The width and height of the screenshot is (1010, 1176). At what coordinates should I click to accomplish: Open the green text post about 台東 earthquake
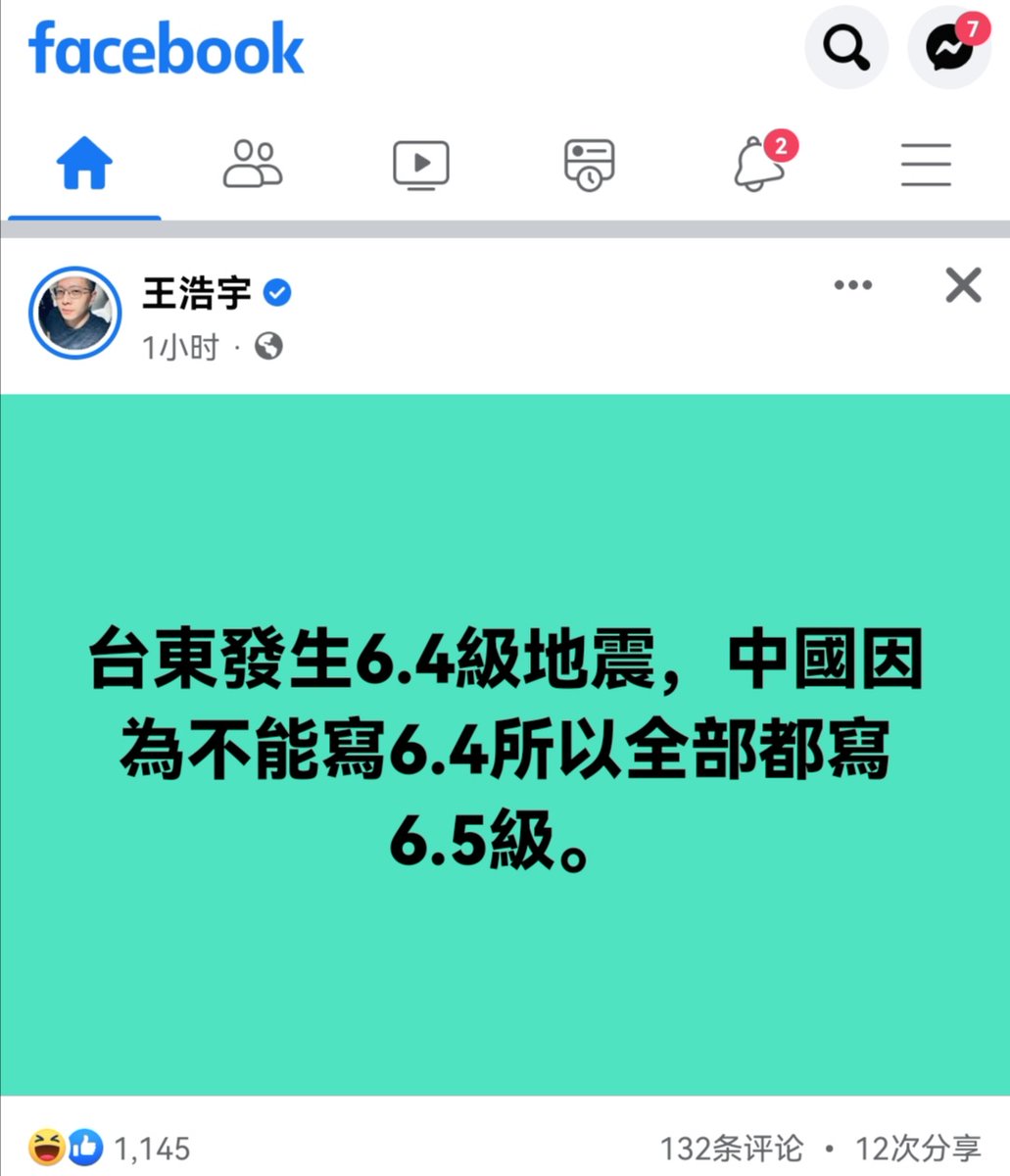(505, 745)
